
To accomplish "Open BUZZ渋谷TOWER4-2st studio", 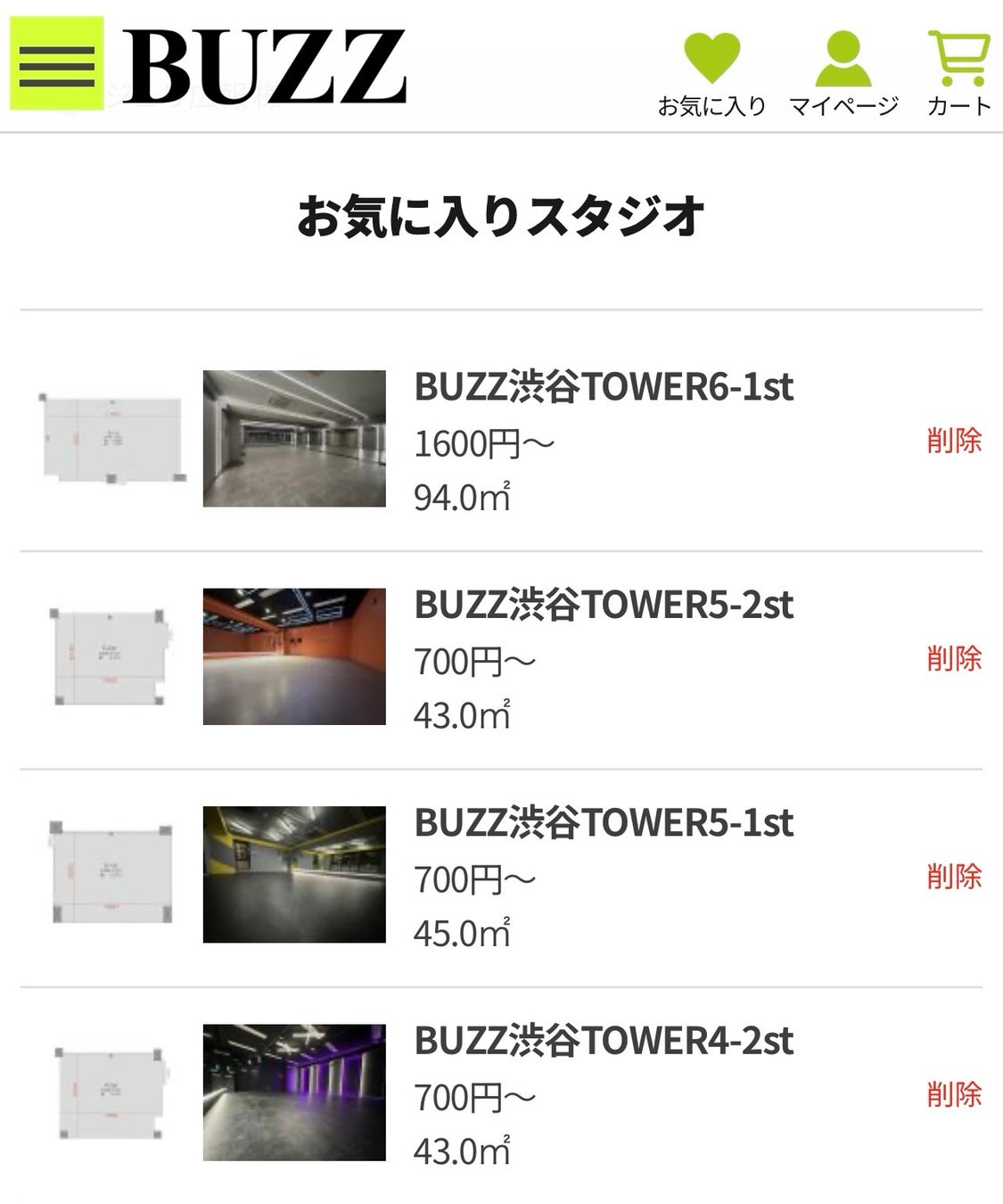I will point(604,1041).
